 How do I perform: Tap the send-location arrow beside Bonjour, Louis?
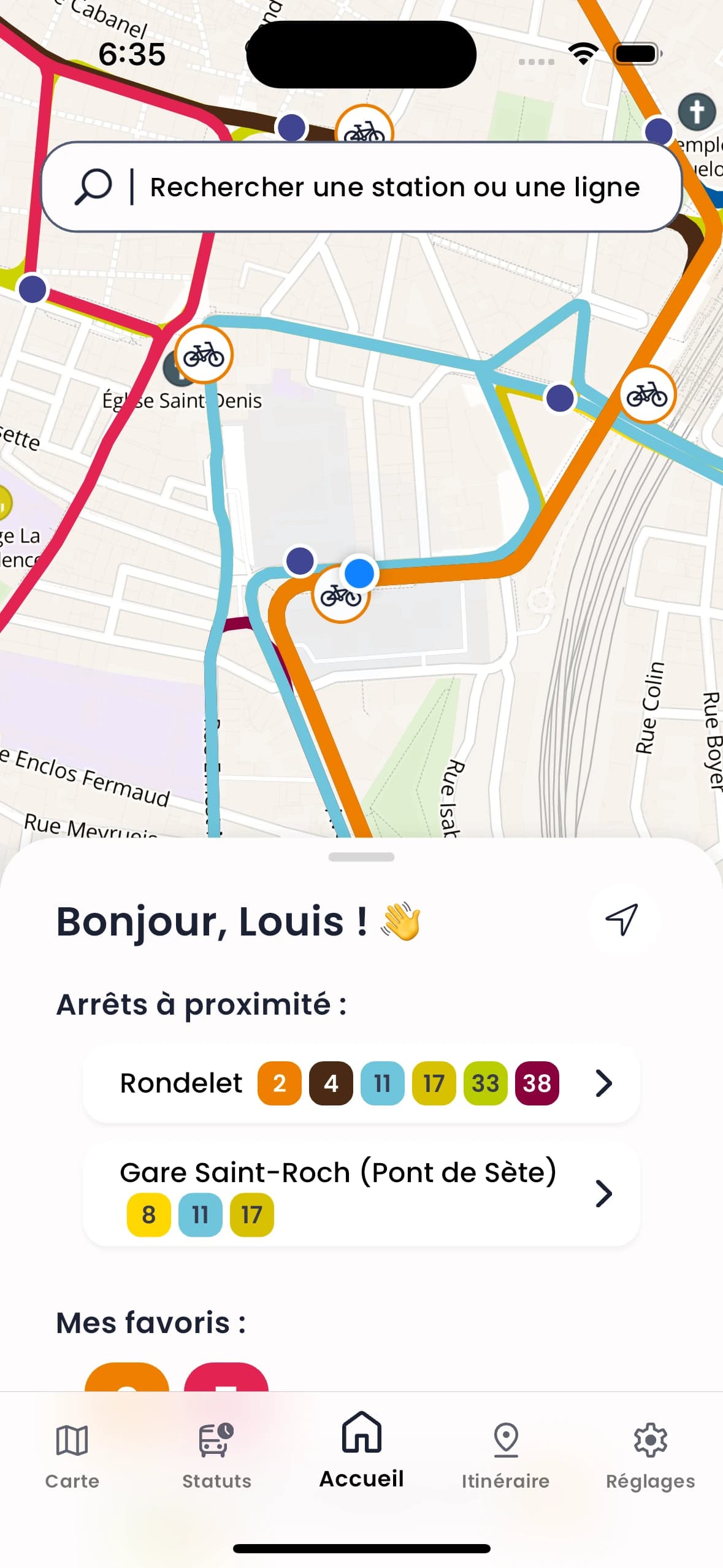(622, 918)
